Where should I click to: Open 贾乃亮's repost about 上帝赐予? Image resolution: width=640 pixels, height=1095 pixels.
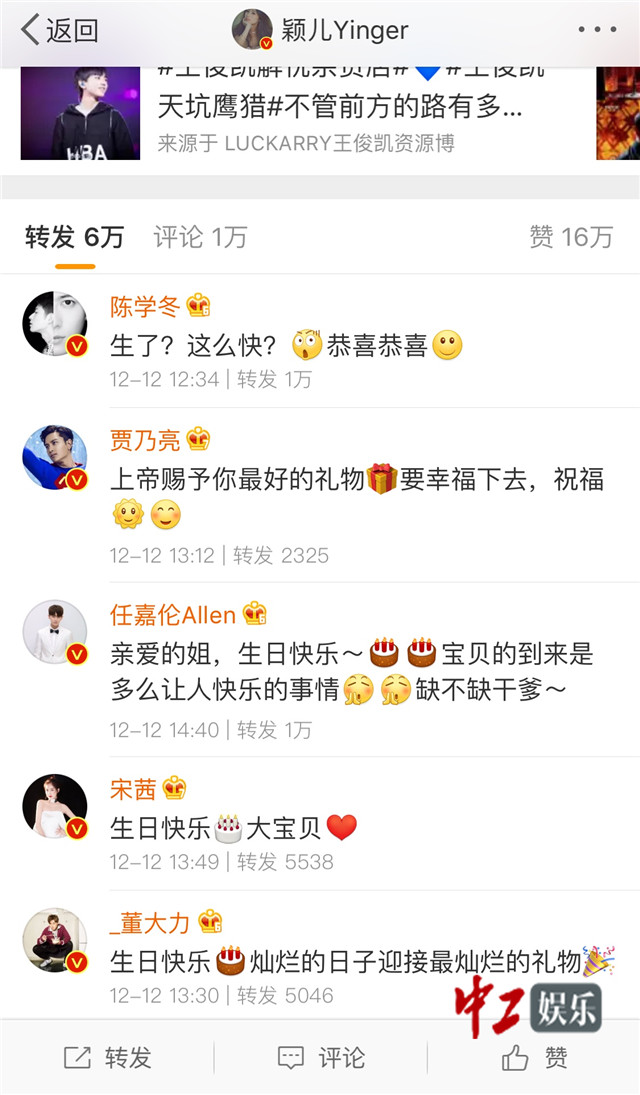(x=357, y=497)
